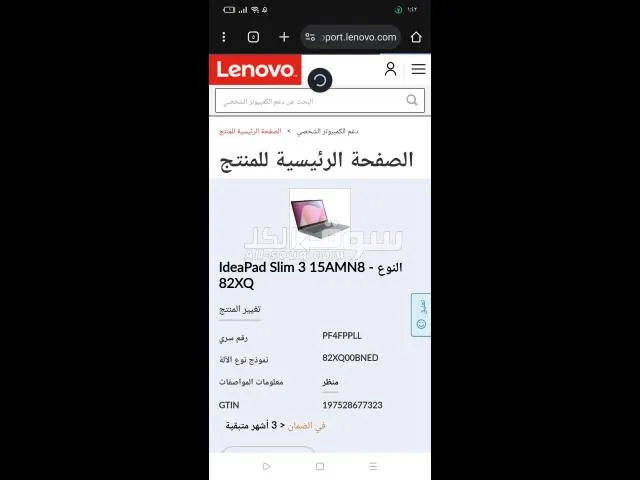Open the browser overflow menu
This screenshot has width=640, height=480.
tap(224, 37)
